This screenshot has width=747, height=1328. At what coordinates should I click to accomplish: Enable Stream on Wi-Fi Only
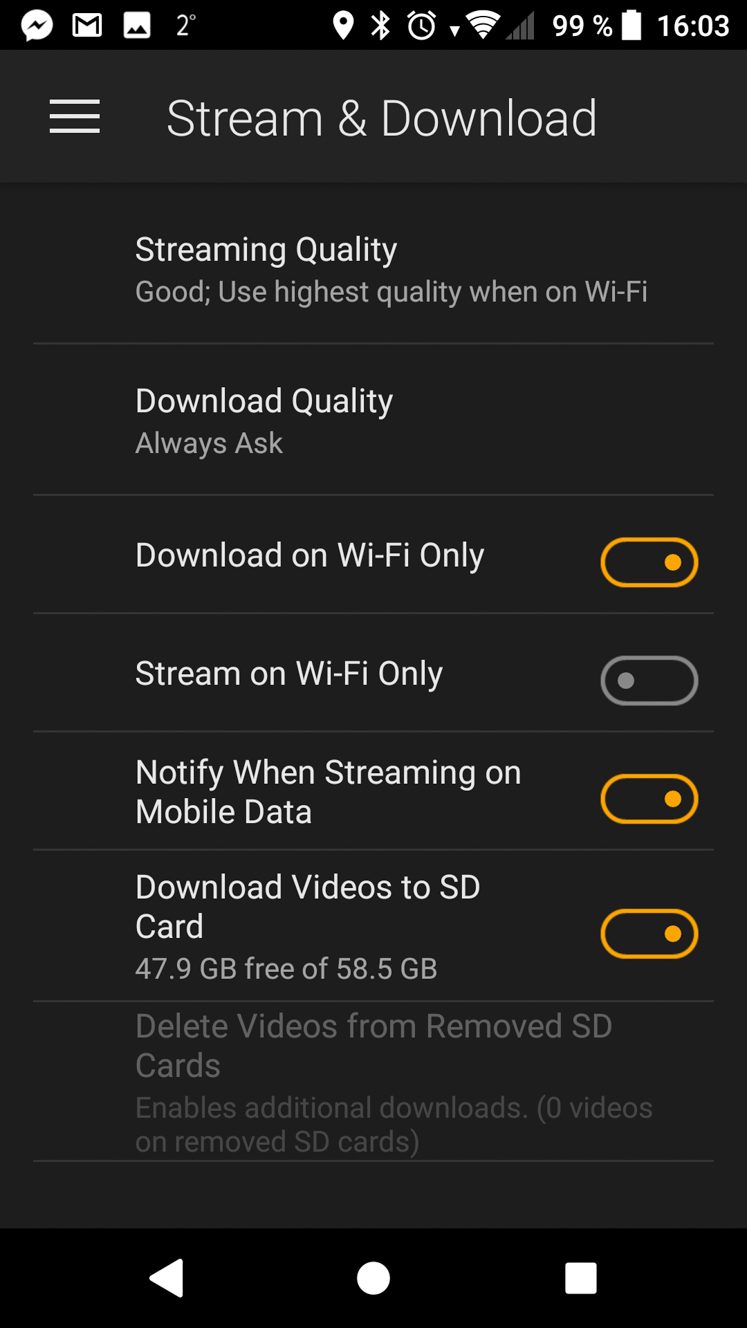tap(649, 681)
